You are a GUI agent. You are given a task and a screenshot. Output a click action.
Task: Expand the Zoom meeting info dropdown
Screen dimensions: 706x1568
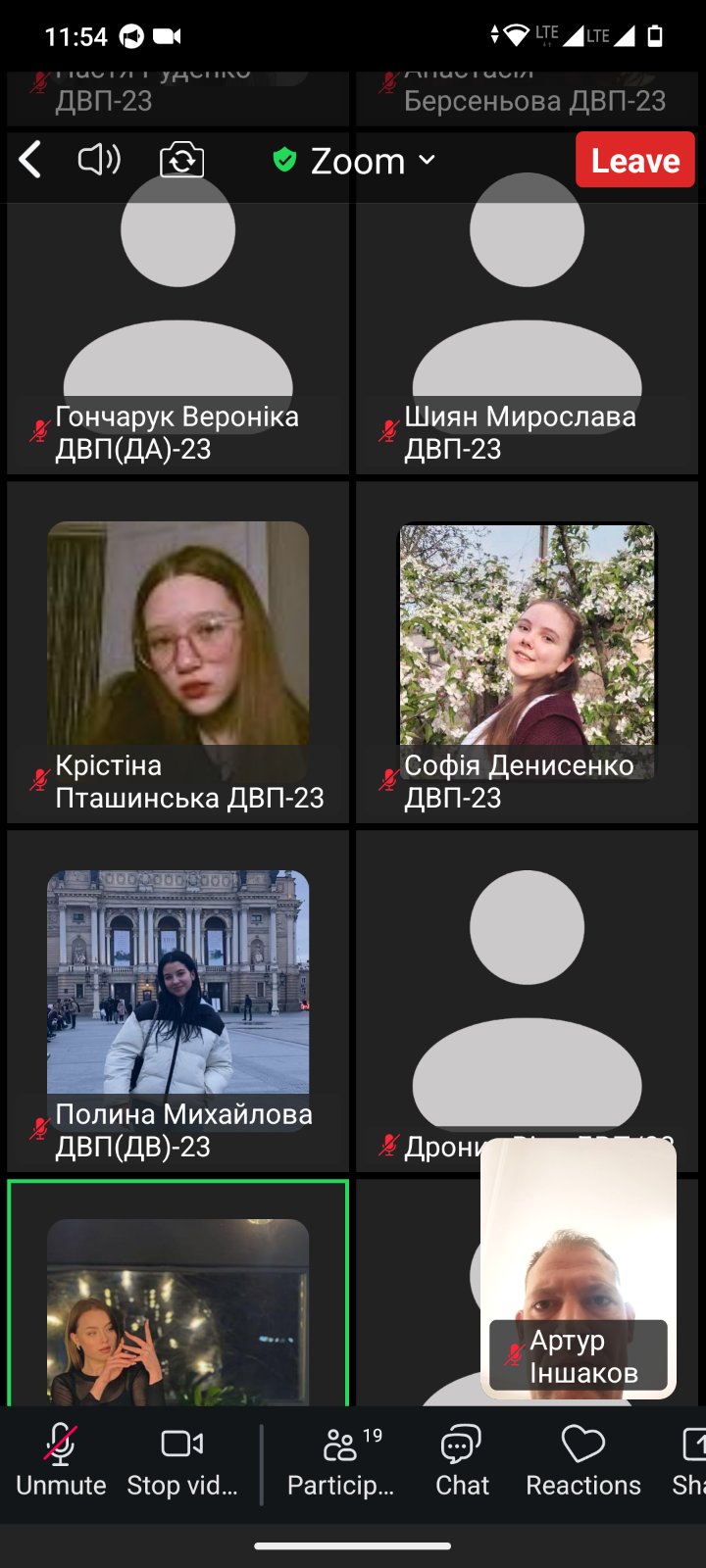pos(355,161)
